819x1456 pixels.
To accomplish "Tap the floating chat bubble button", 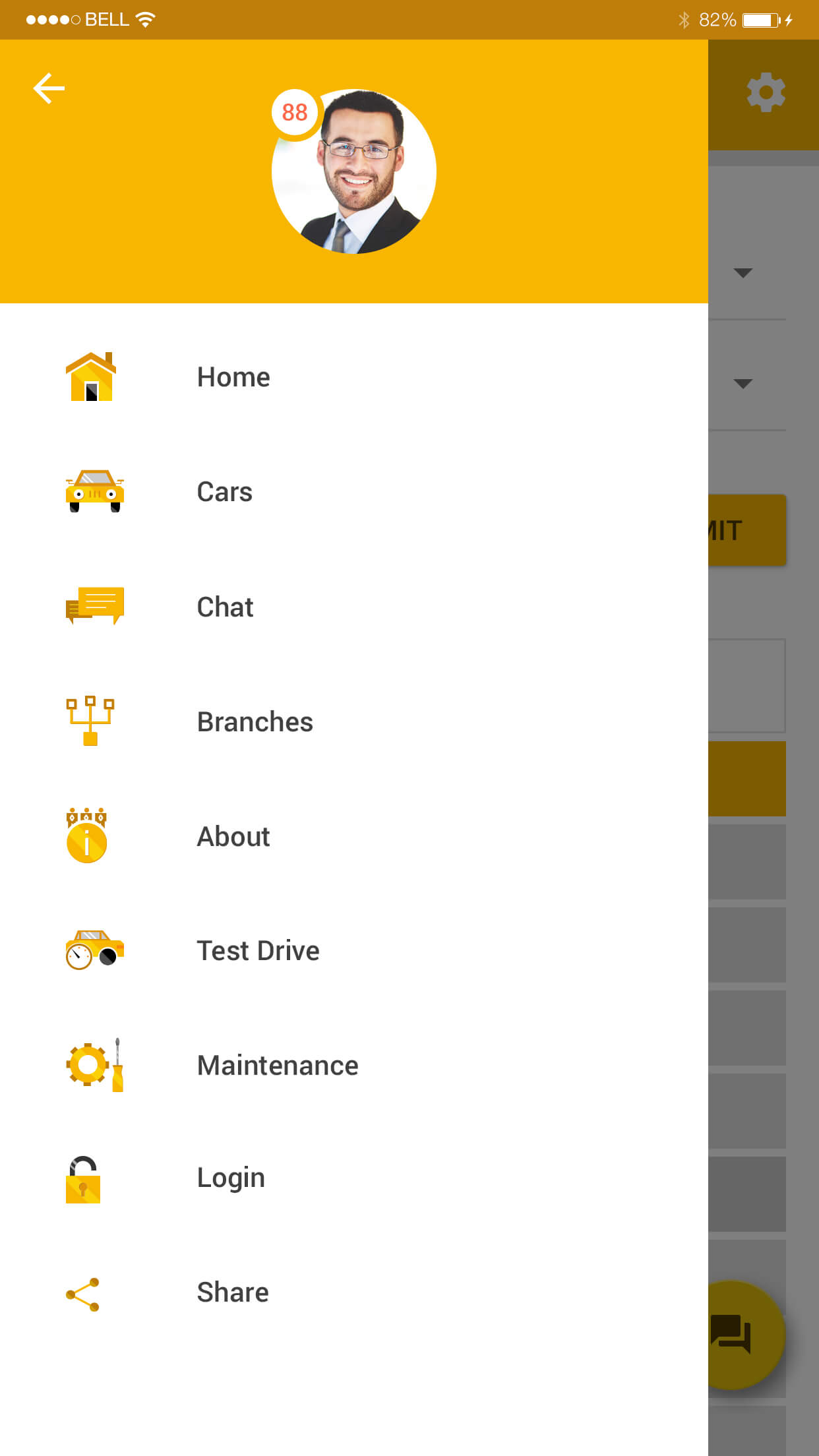I will click(x=737, y=1335).
